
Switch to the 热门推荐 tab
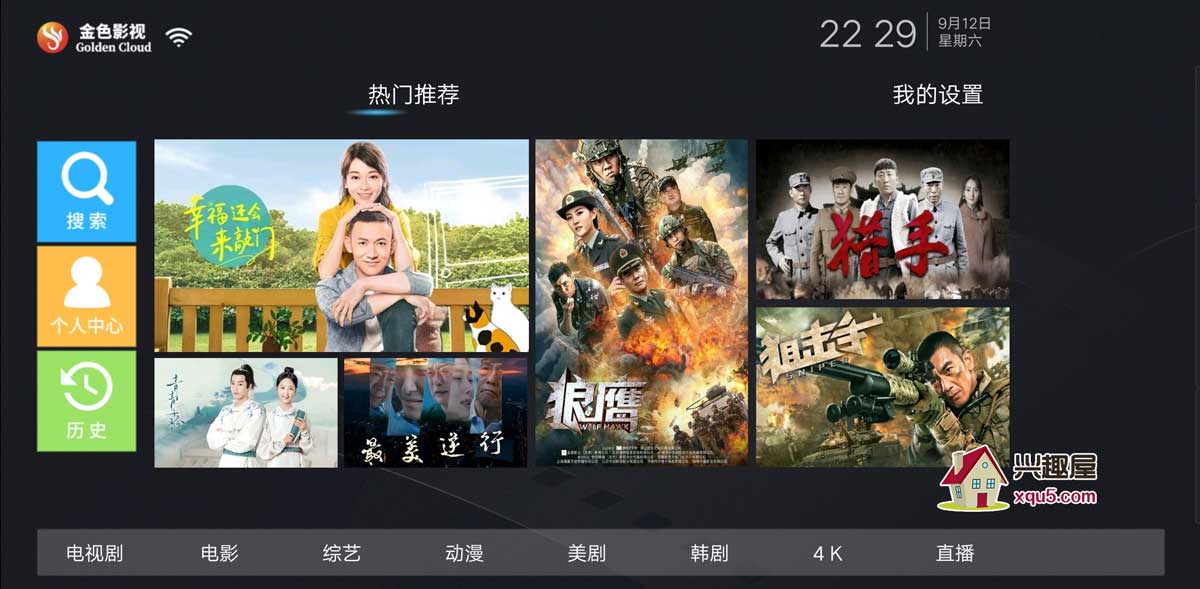[413, 95]
